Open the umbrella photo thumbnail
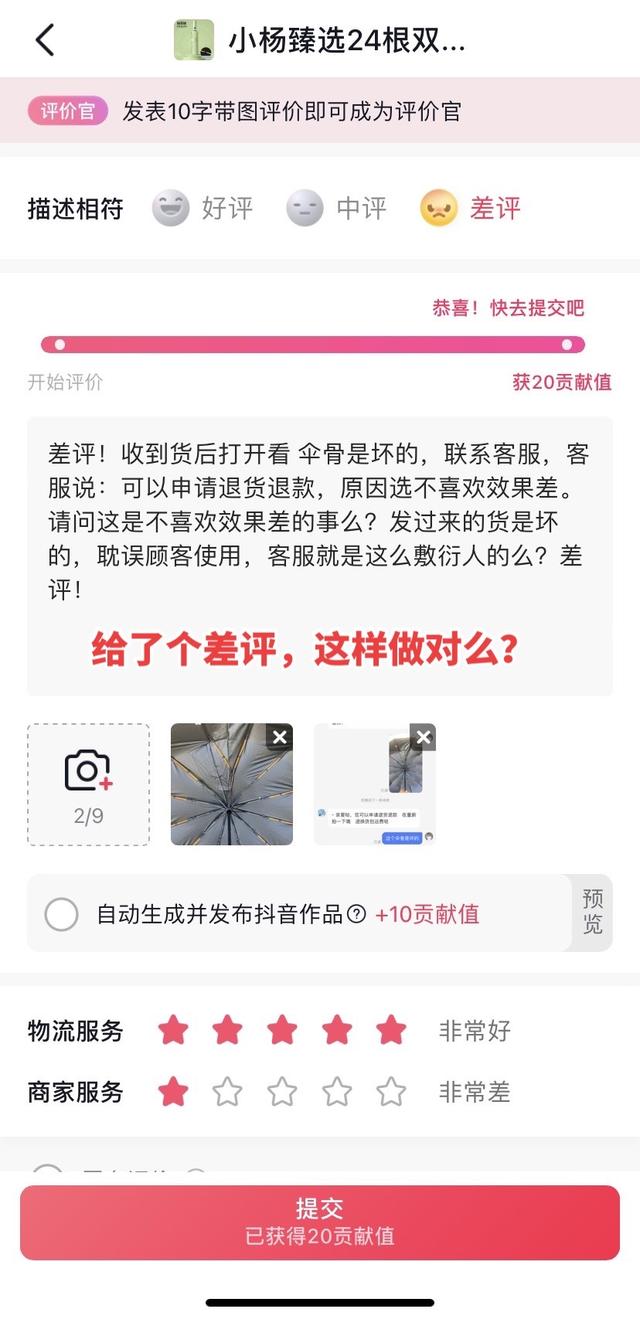The width and height of the screenshot is (640, 1319). click(x=232, y=785)
